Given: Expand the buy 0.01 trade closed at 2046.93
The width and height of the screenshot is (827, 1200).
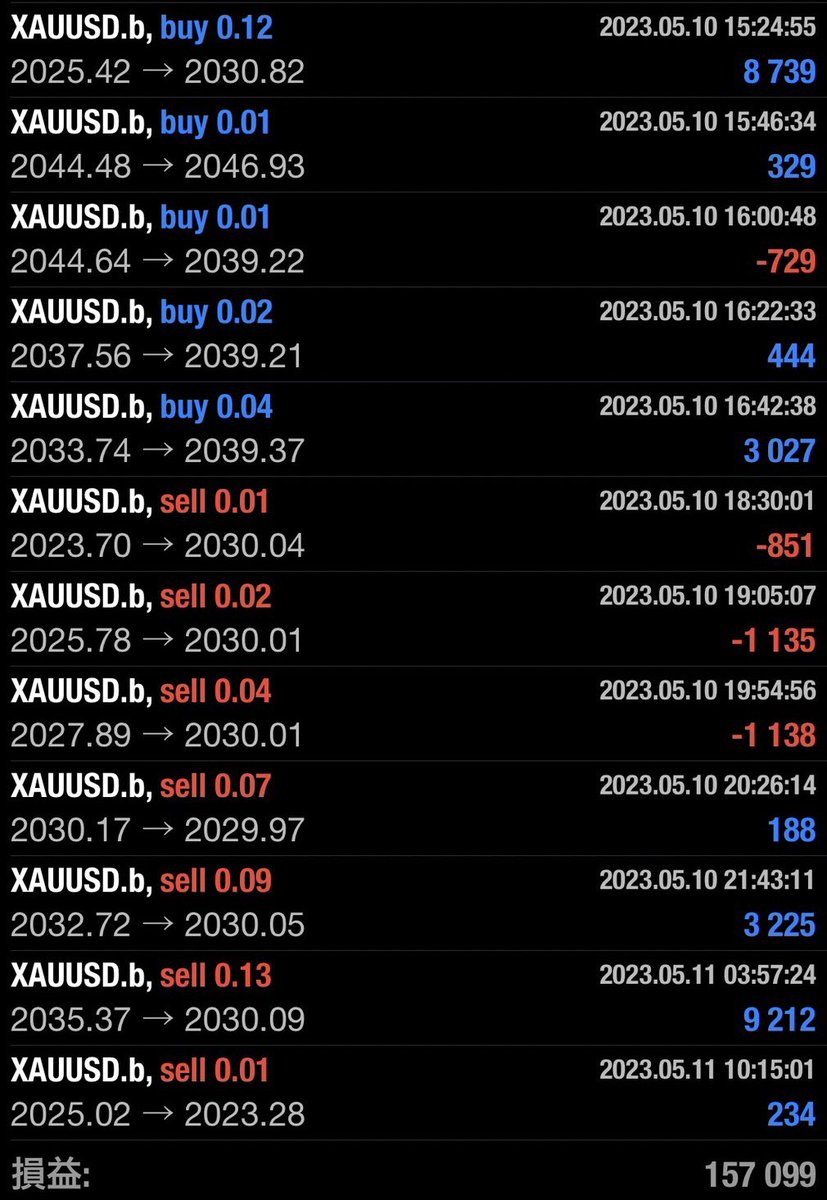Looking at the screenshot, I should [413, 145].
